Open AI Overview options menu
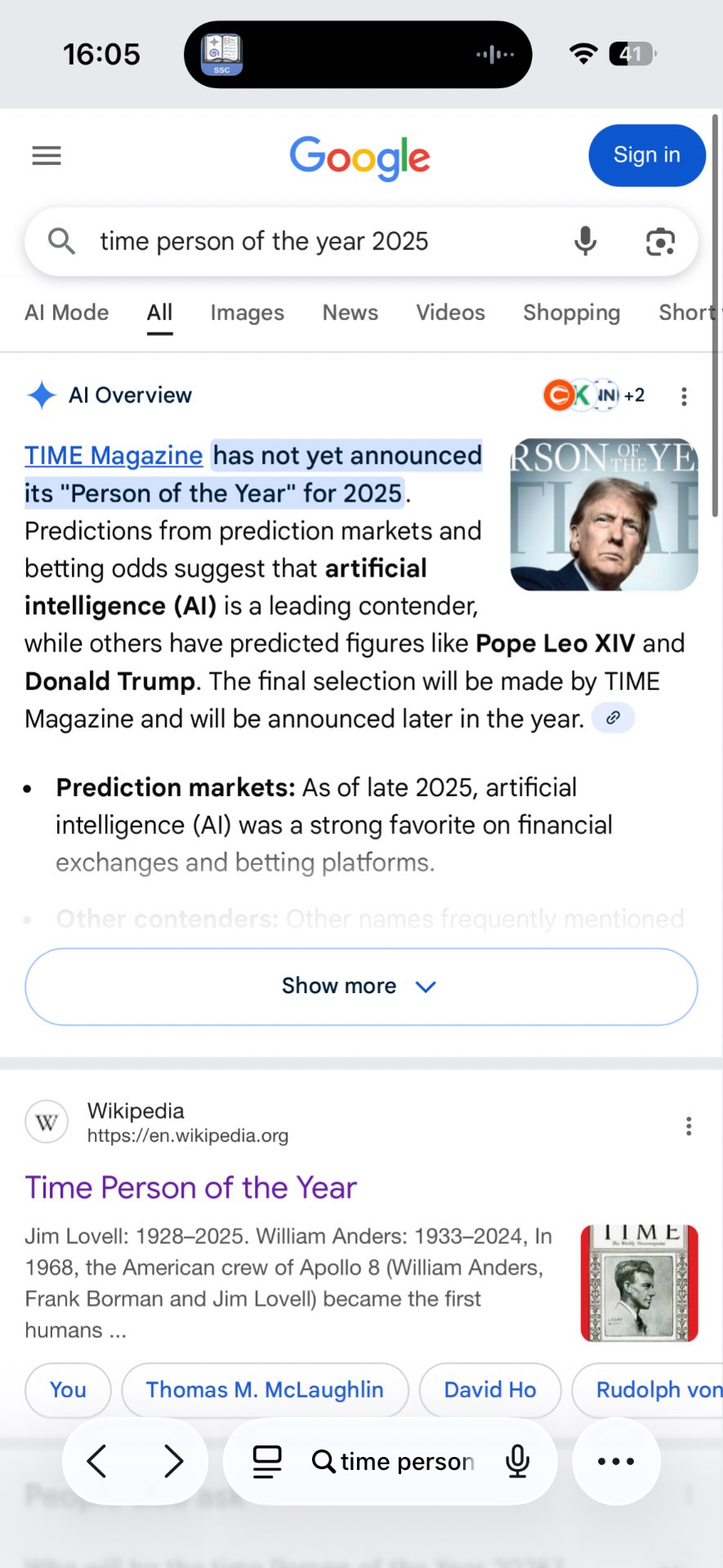The image size is (723, 1568). tap(684, 396)
